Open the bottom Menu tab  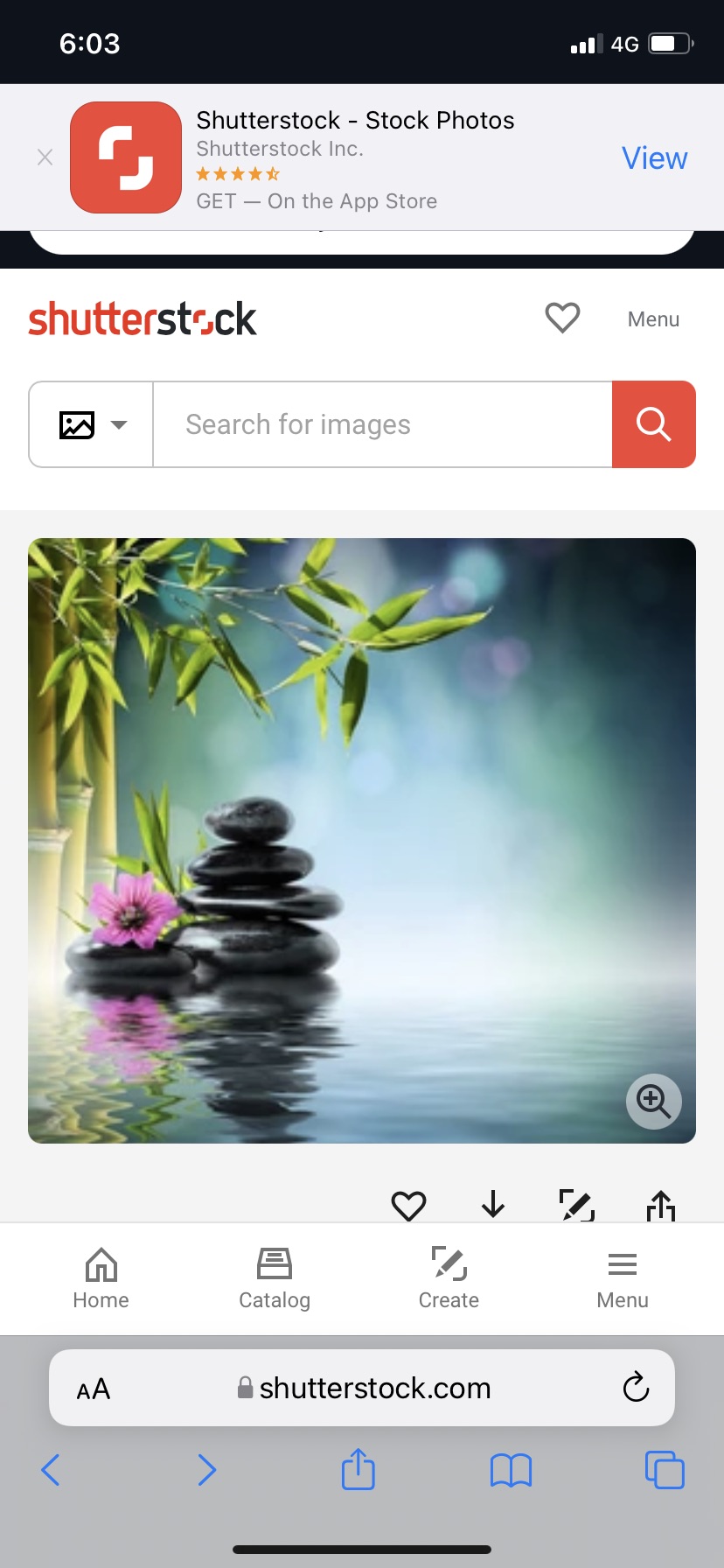pyautogui.click(x=623, y=1278)
